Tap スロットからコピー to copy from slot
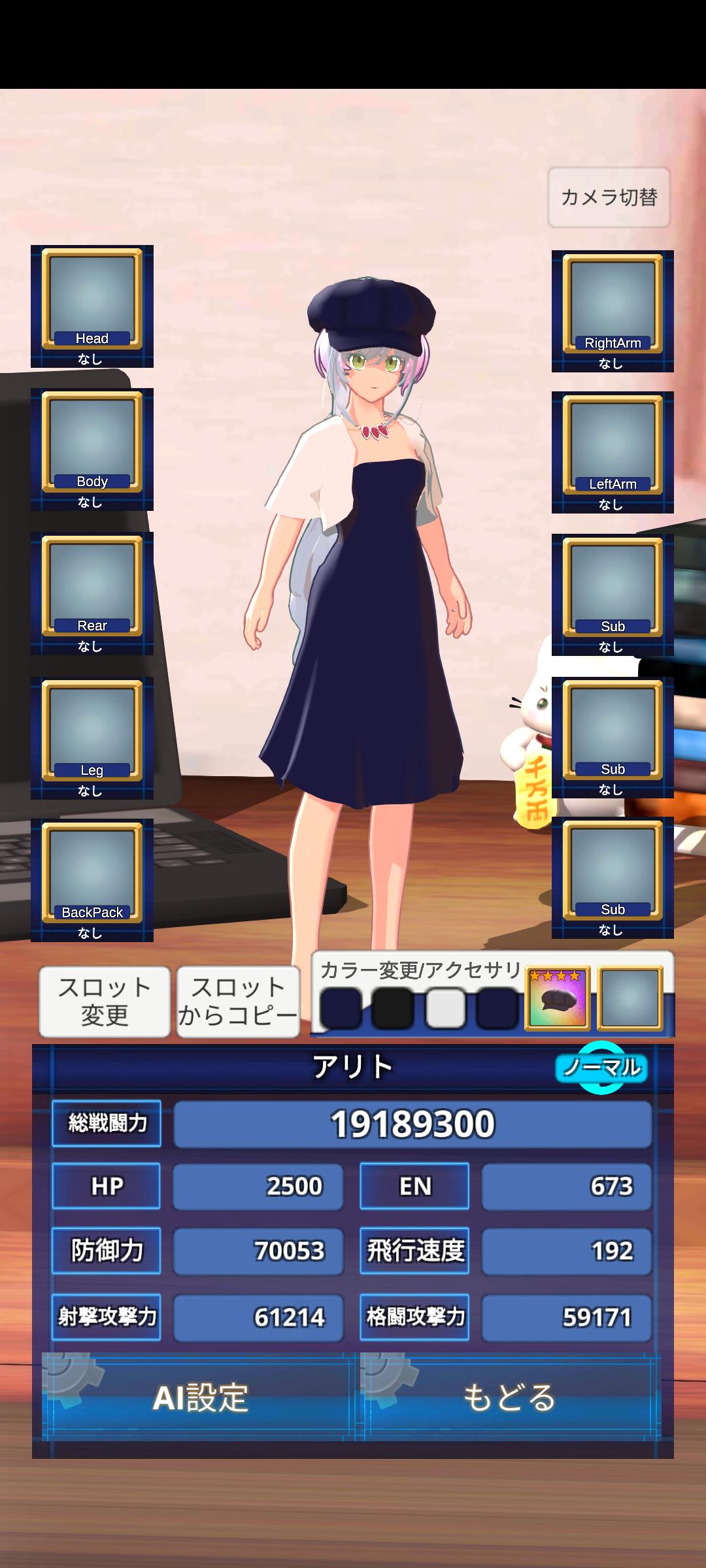706x1568 pixels. 238,1002
